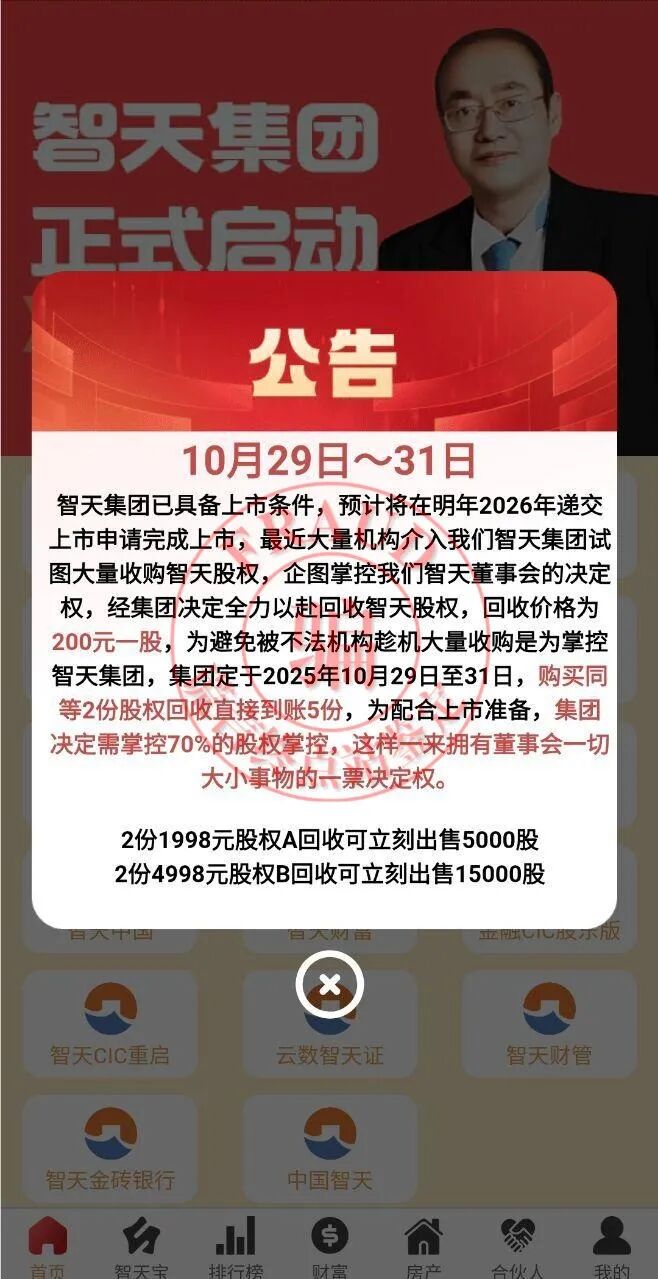Open the 智天宝 tab

click(x=140, y=1246)
